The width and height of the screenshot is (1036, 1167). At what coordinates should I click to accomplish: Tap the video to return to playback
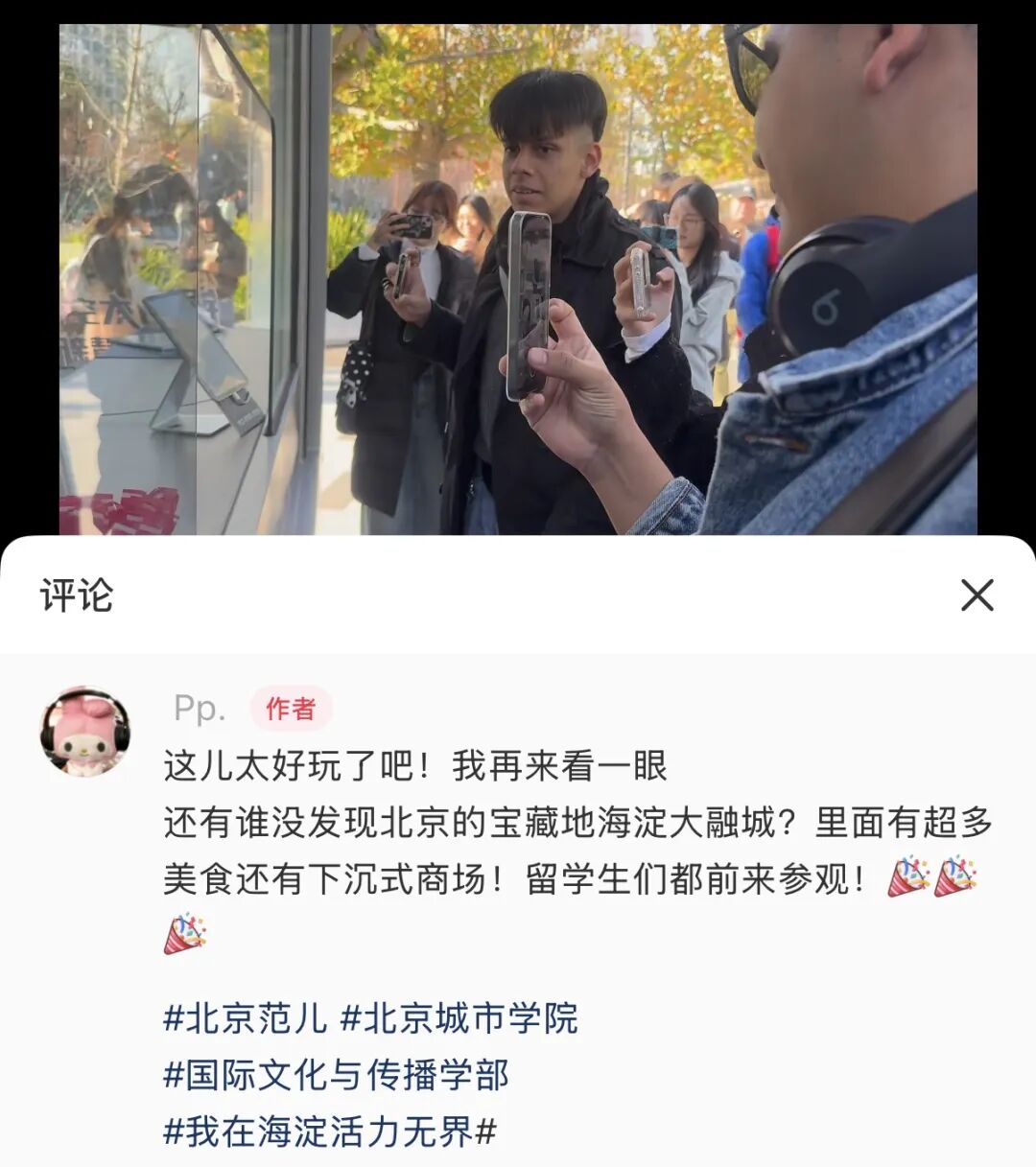(518, 278)
